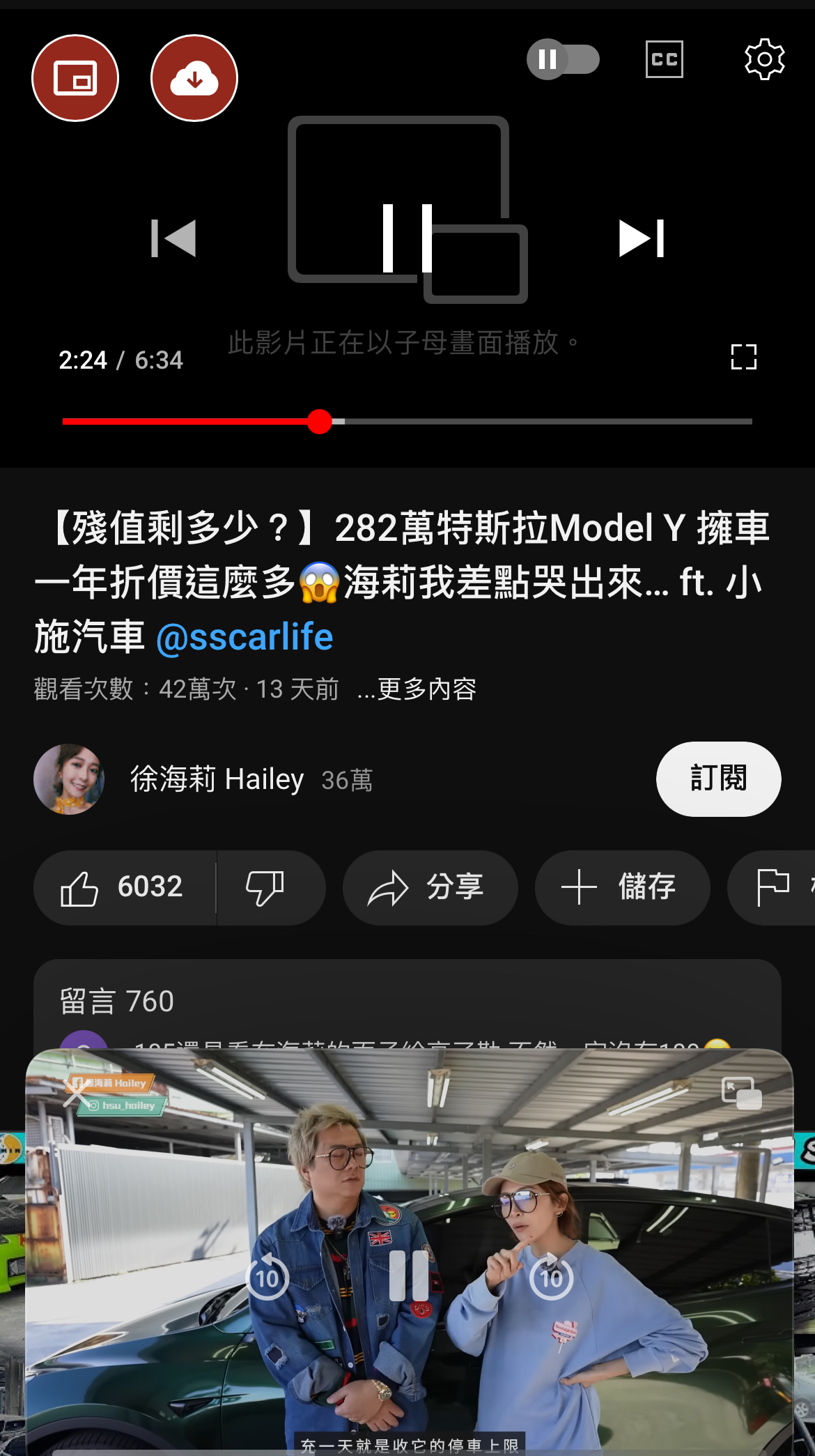
Task: Tap the red cloud download button
Action: (x=194, y=78)
